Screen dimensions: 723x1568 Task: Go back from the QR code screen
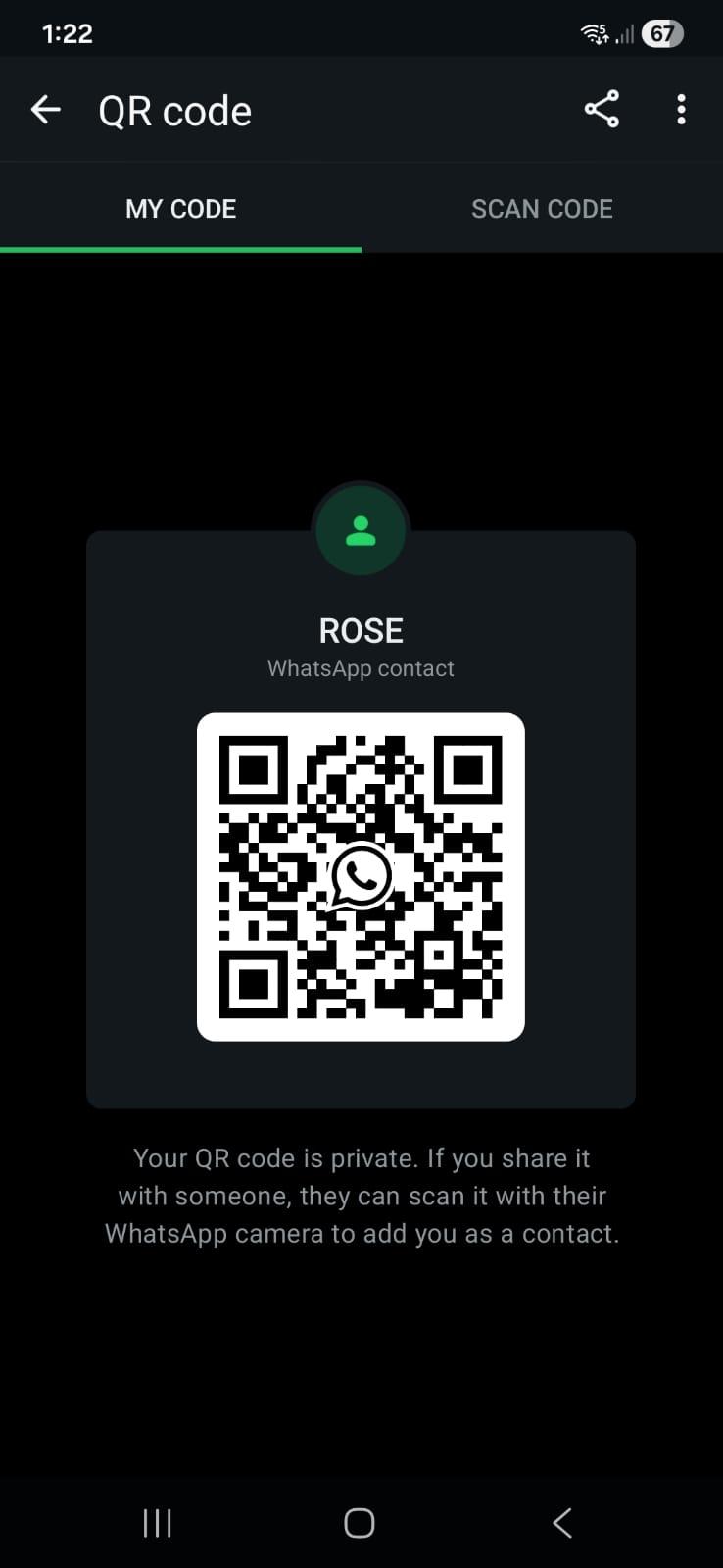(x=45, y=110)
